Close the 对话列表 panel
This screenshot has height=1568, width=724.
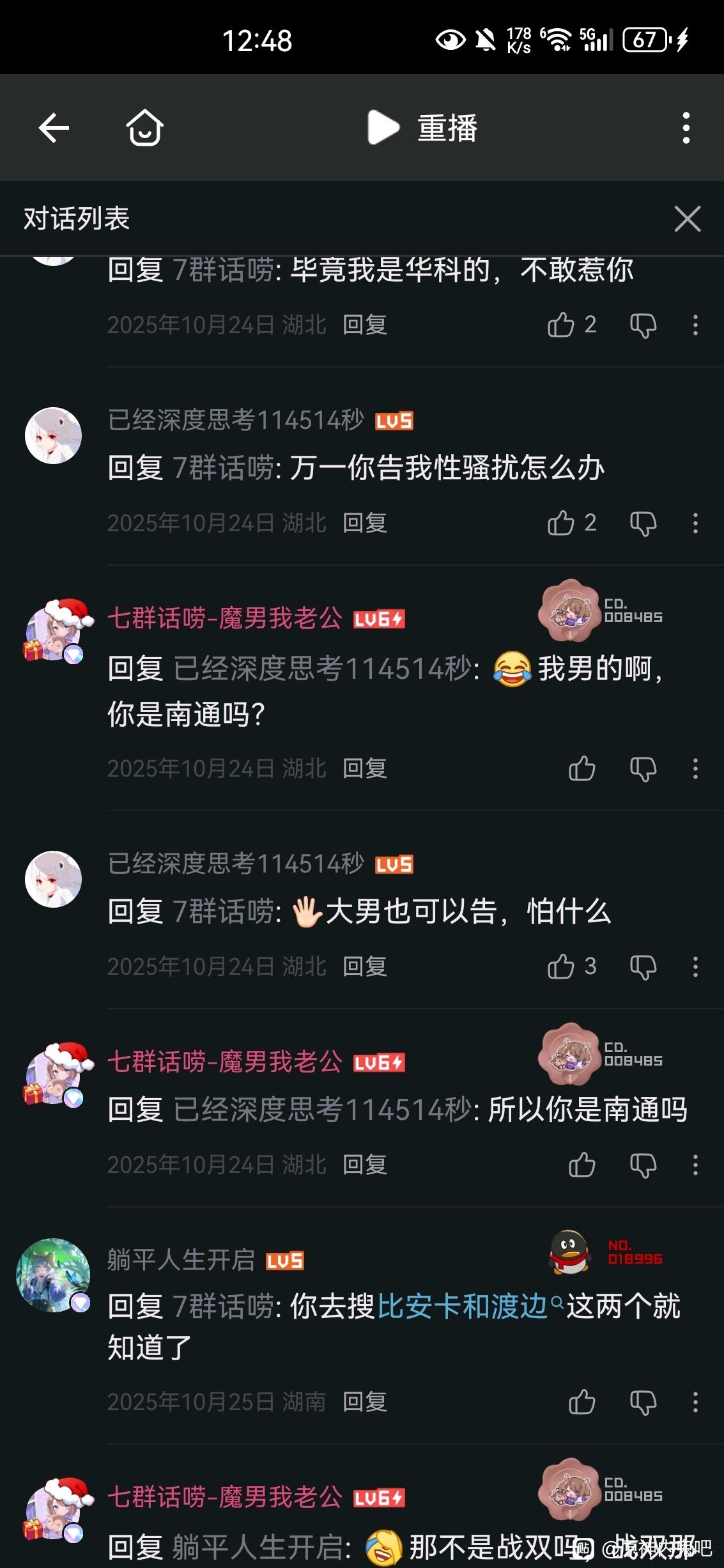(688, 219)
